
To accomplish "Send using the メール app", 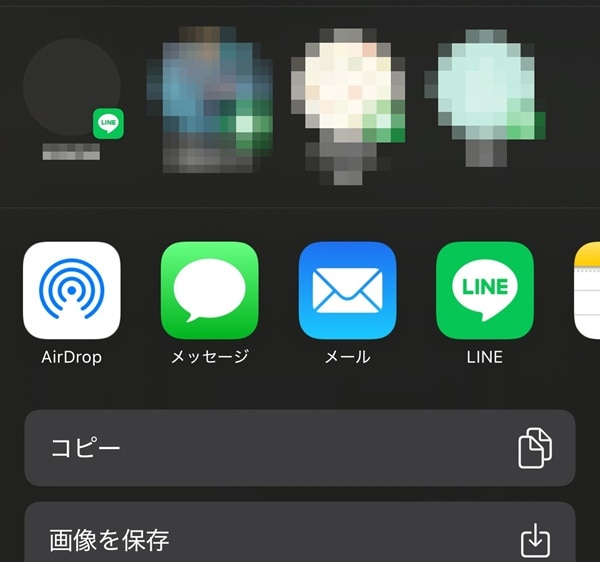I will click(347, 291).
